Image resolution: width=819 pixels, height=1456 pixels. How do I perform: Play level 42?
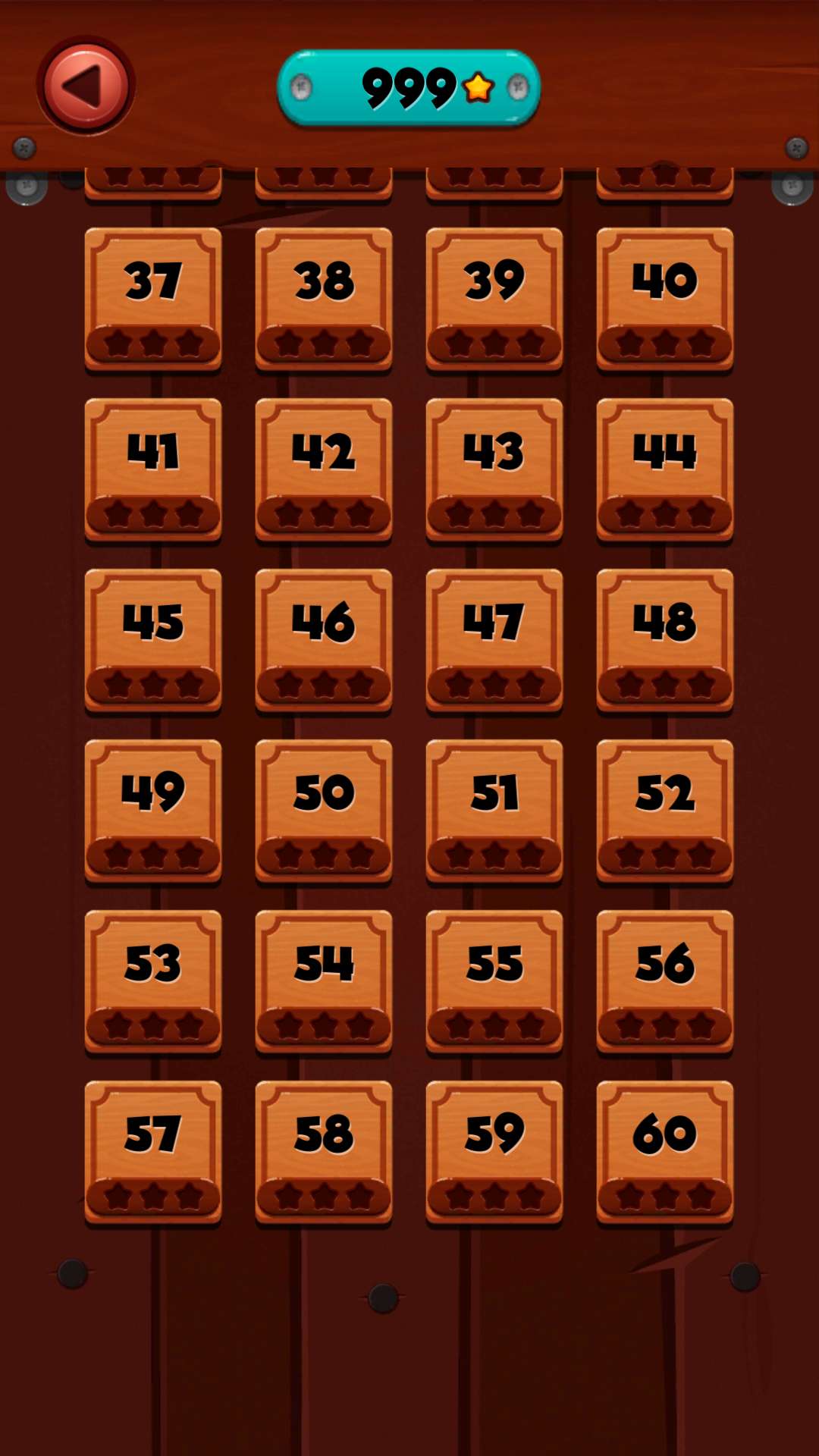point(324,468)
